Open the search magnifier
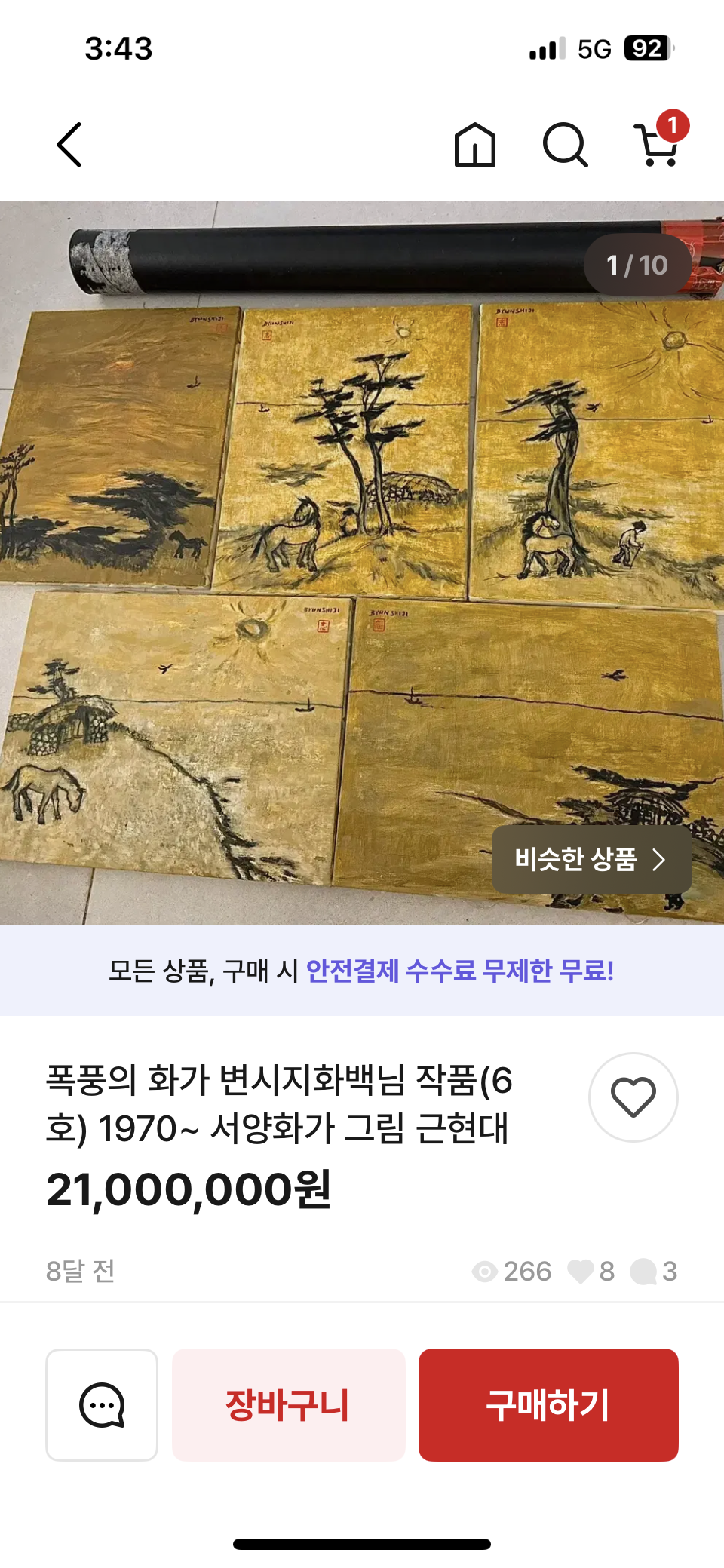 (565, 145)
